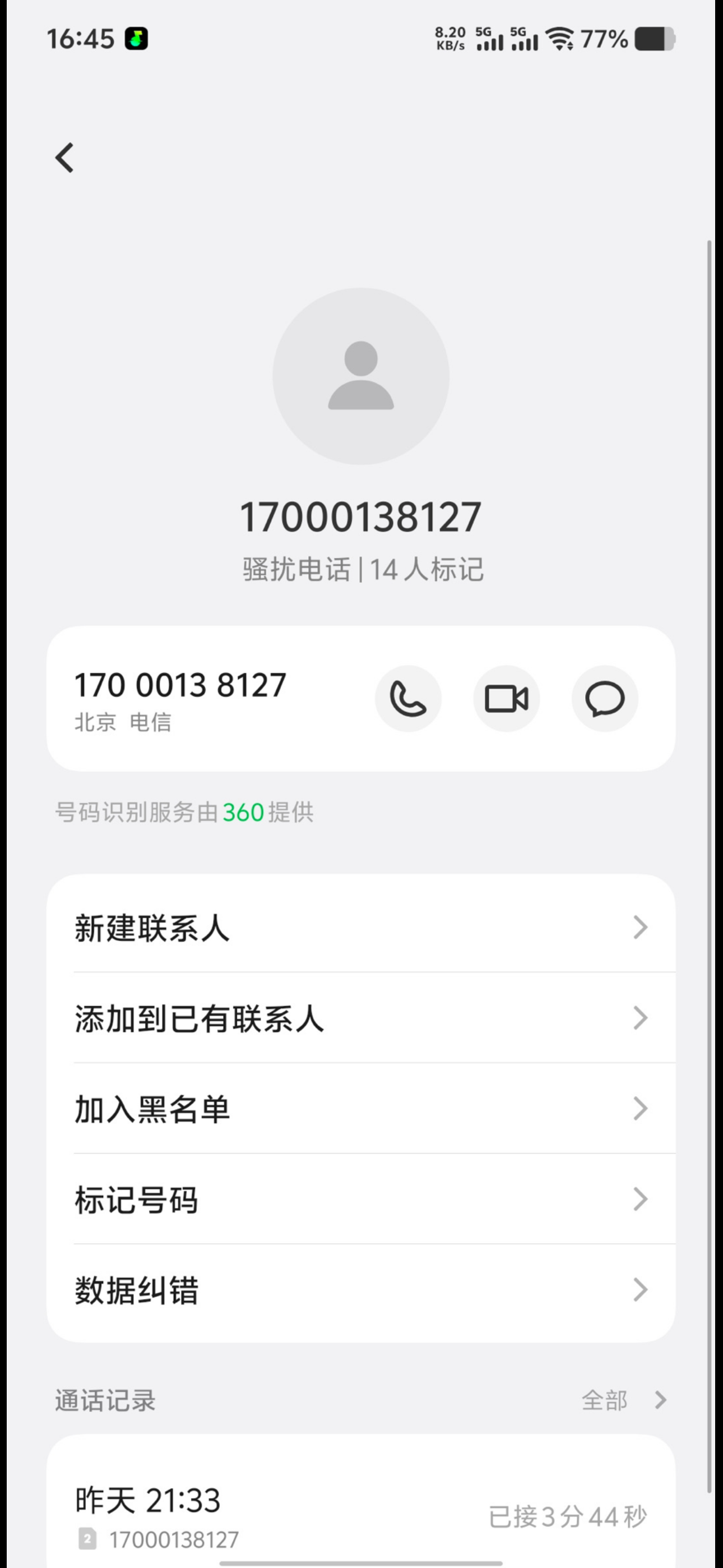Select 添加到已有联系人
This screenshot has width=723, height=1568.
(x=361, y=1018)
